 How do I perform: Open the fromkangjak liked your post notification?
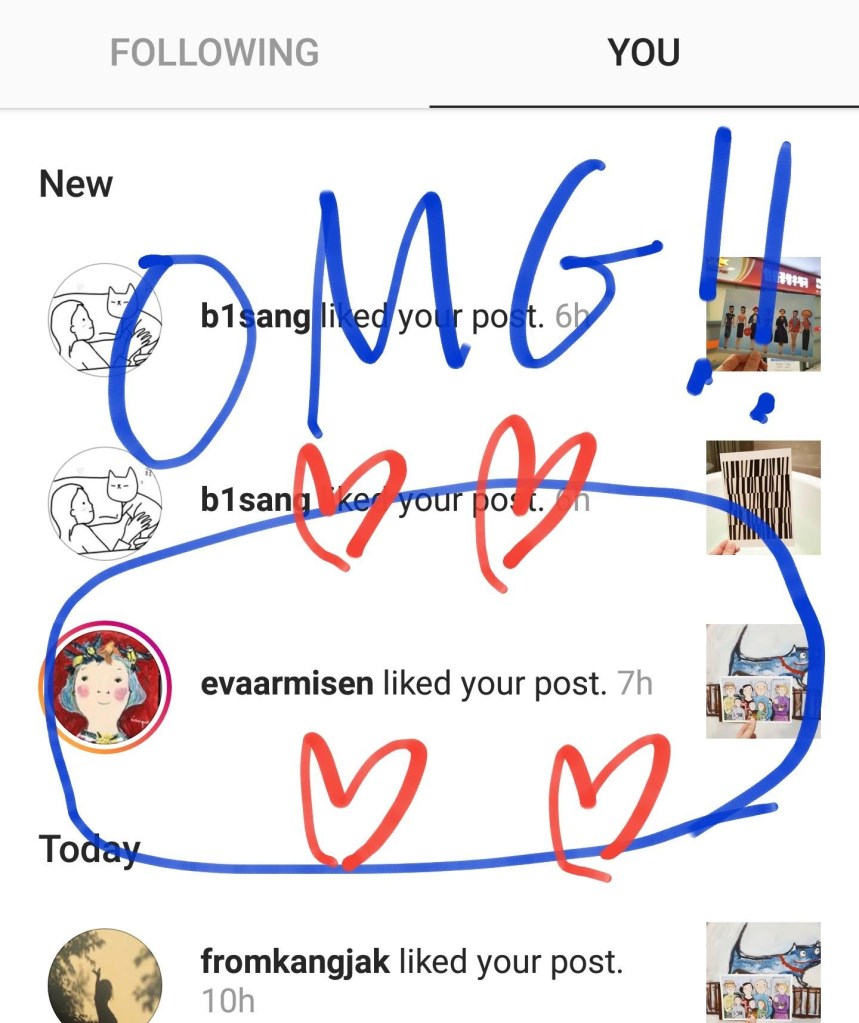click(411, 962)
